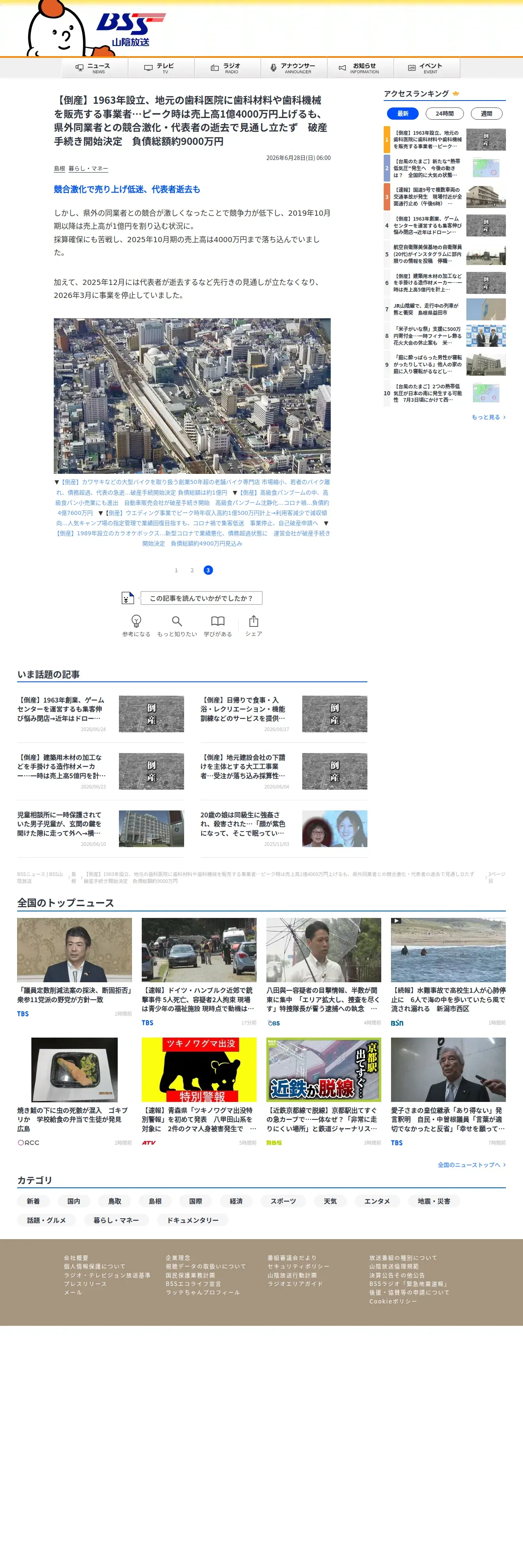This screenshot has height=1568, width=523.
Task: Tap もっと見る under access ranking
Action: tap(488, 417)
